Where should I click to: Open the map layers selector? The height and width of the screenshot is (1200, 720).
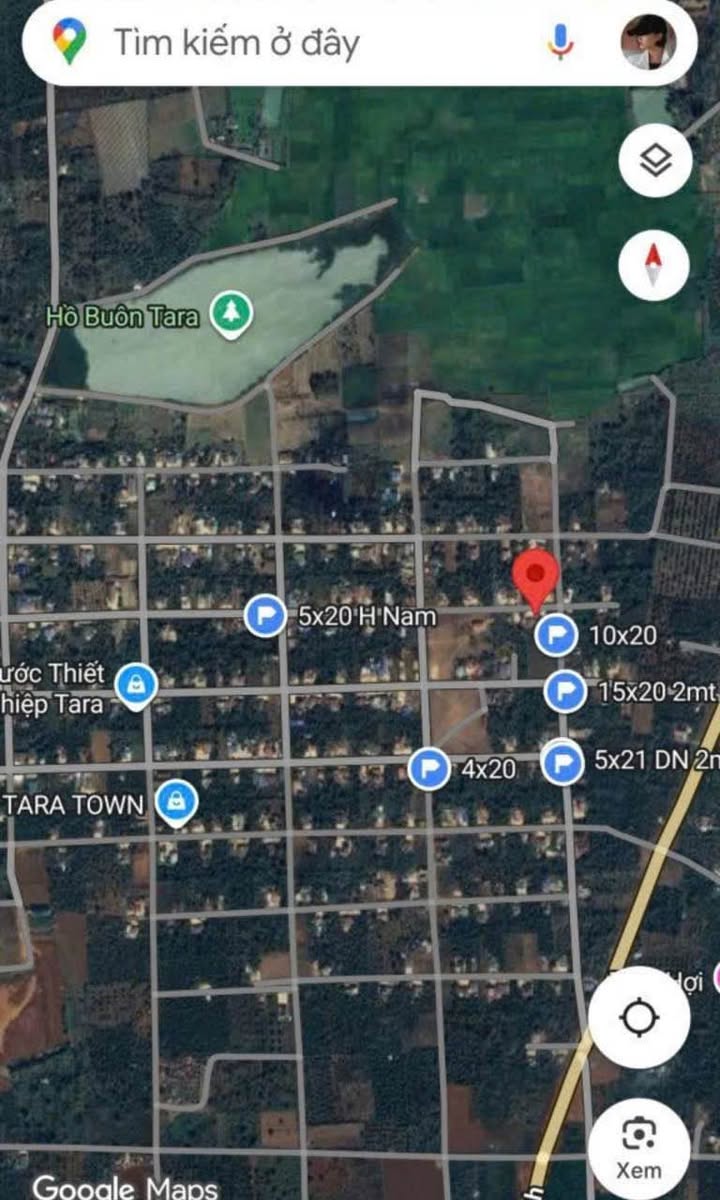pos(655,160)
